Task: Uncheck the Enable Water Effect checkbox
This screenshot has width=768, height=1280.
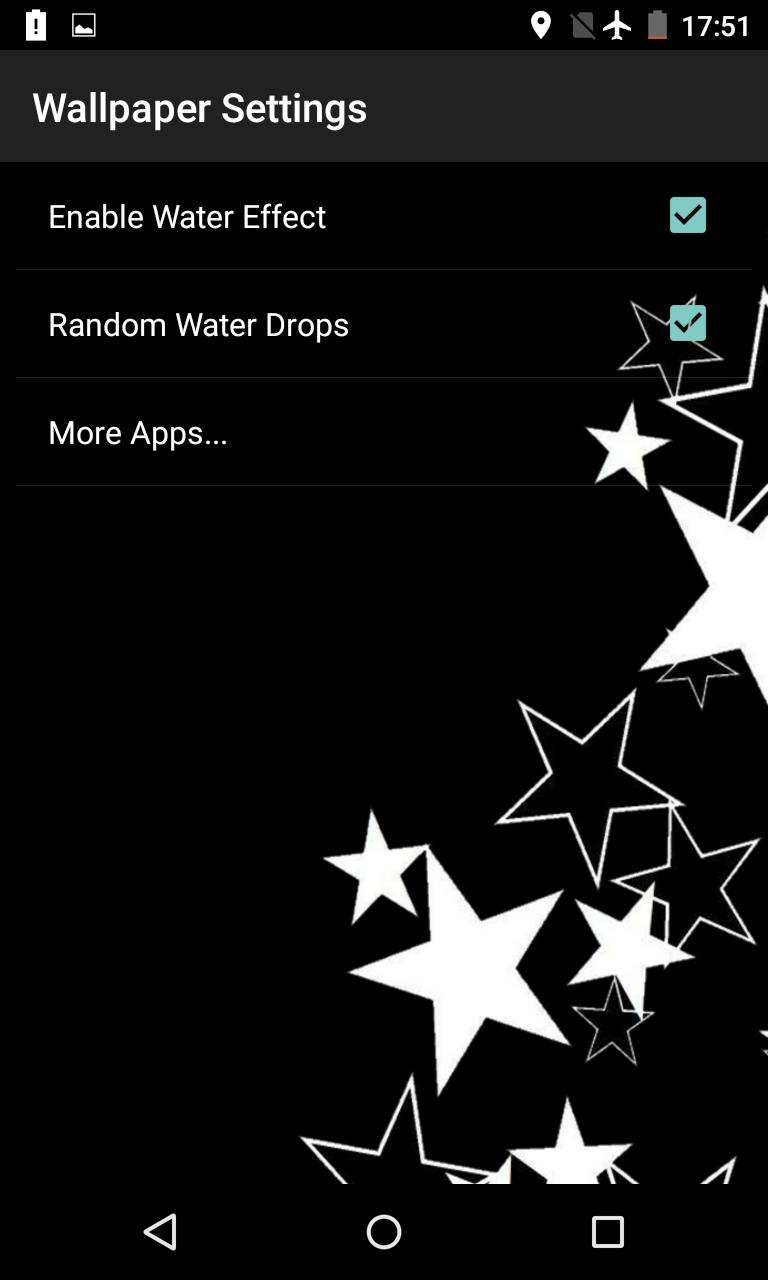Action: 687,216
